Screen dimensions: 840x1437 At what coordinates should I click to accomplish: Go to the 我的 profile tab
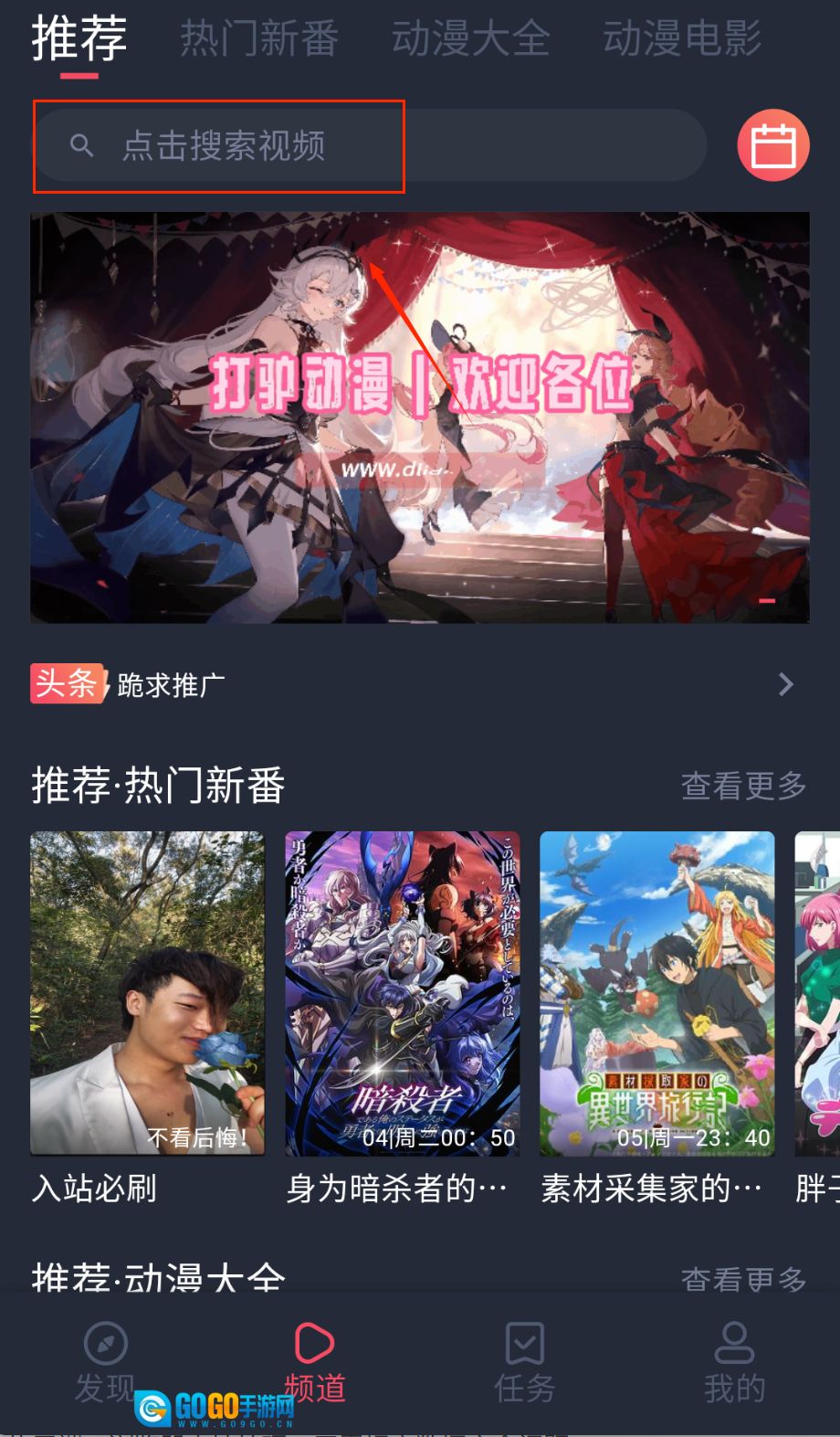pyautogui.click(x=734, y=1363)
